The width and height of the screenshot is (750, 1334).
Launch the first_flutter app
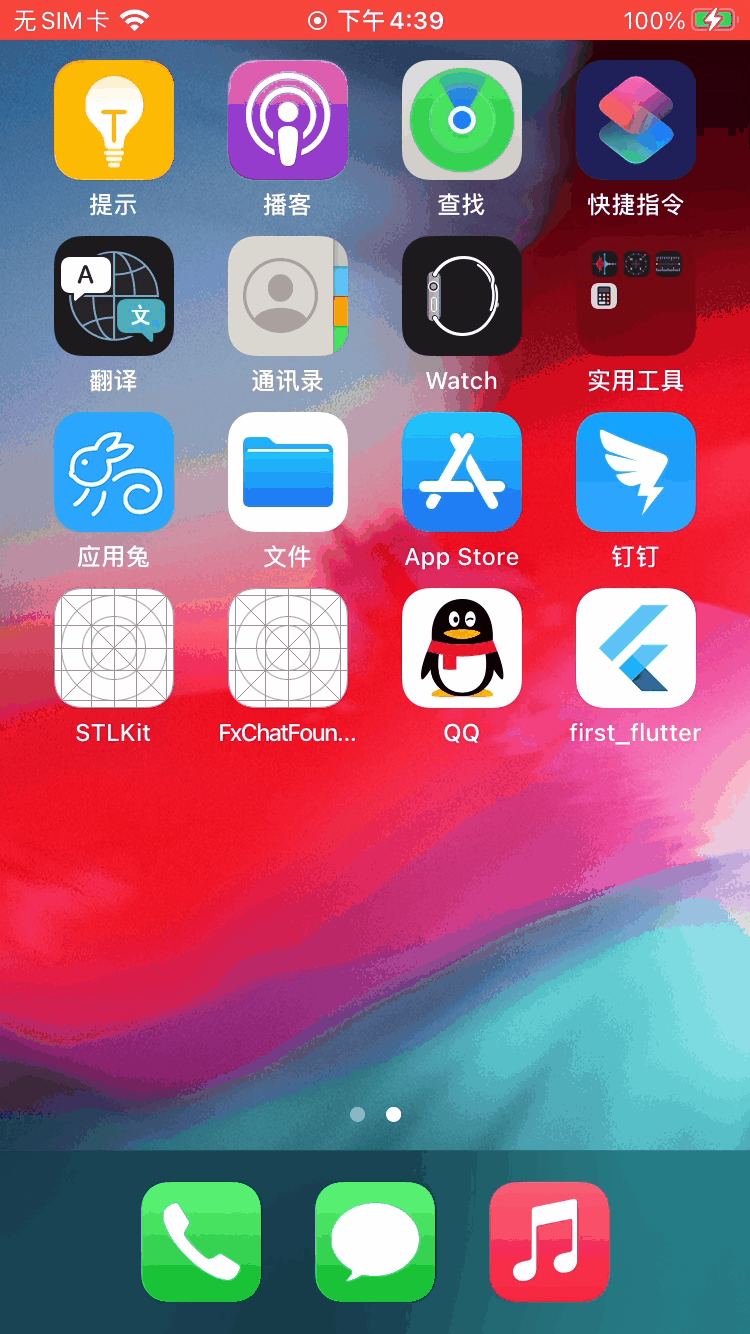(636, 648)
